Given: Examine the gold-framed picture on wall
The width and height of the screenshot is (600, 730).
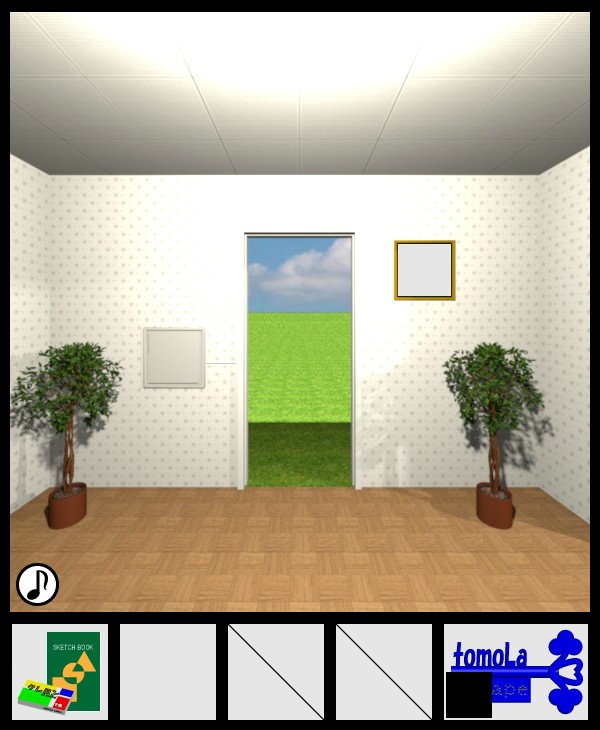Looking at the screenshot, I should (425, 270).
